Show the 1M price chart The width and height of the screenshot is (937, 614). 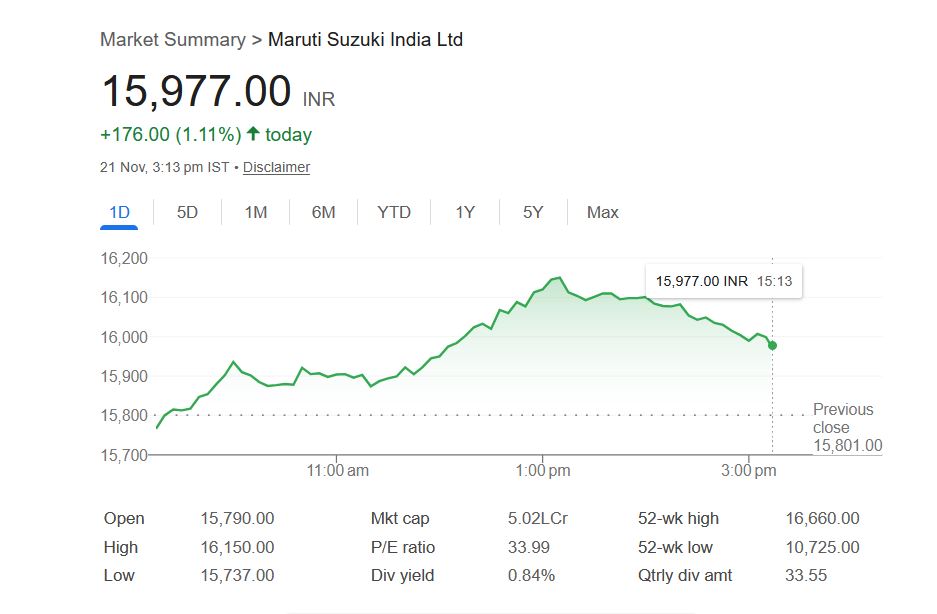(x=255, y=212)
